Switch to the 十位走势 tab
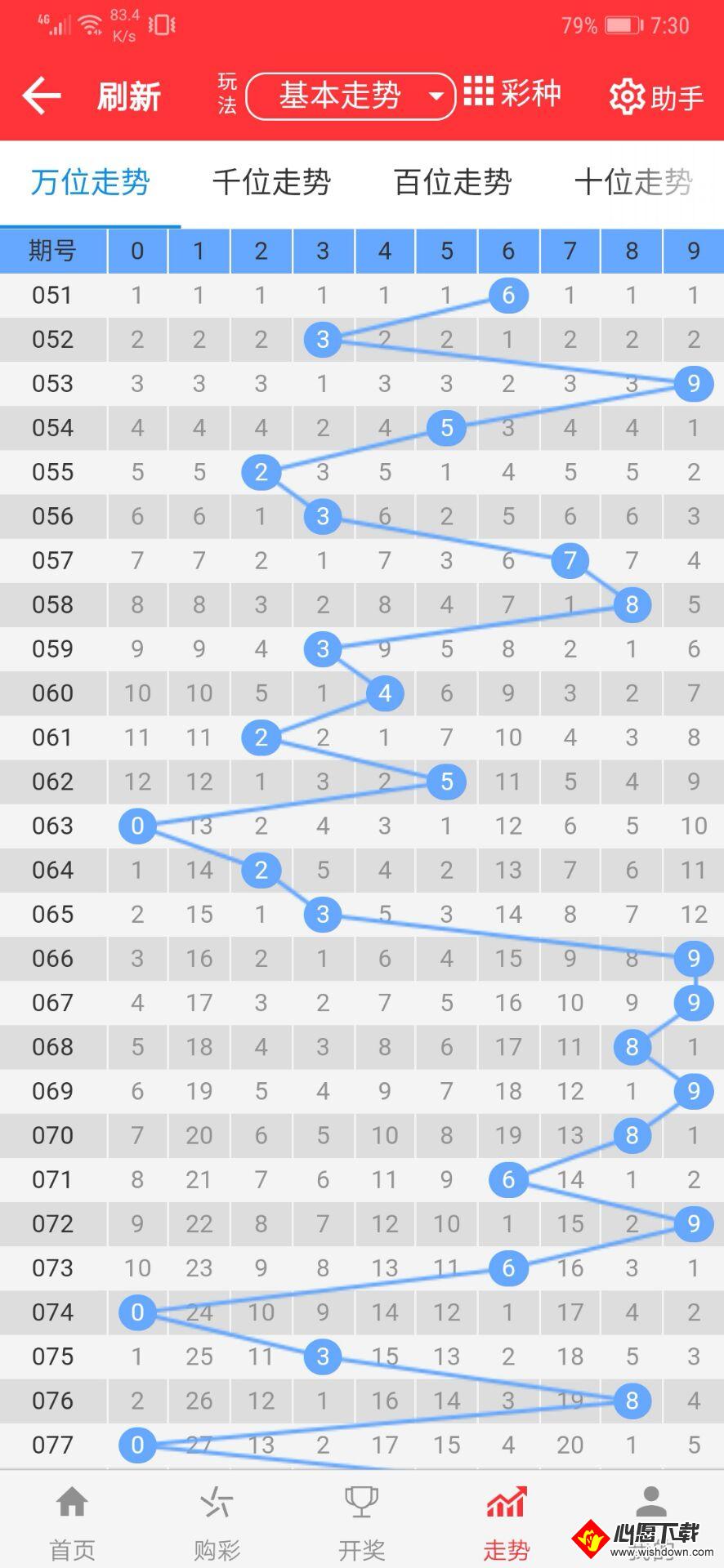Image resolution: width=724 pixels, height=1568 pixels. pyautogui.click(x=633, y=182)
